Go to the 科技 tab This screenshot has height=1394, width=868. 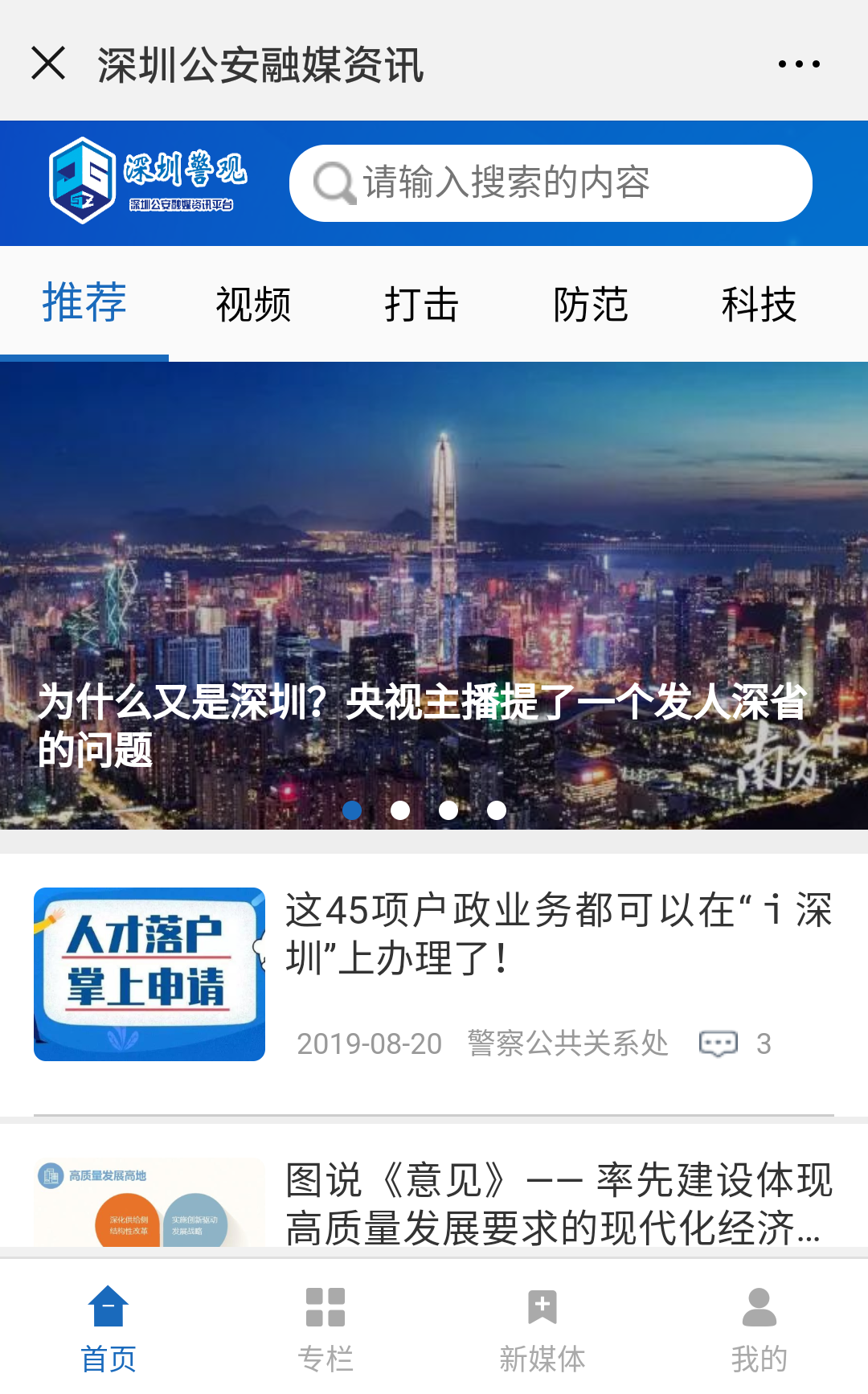click(759, 305)
